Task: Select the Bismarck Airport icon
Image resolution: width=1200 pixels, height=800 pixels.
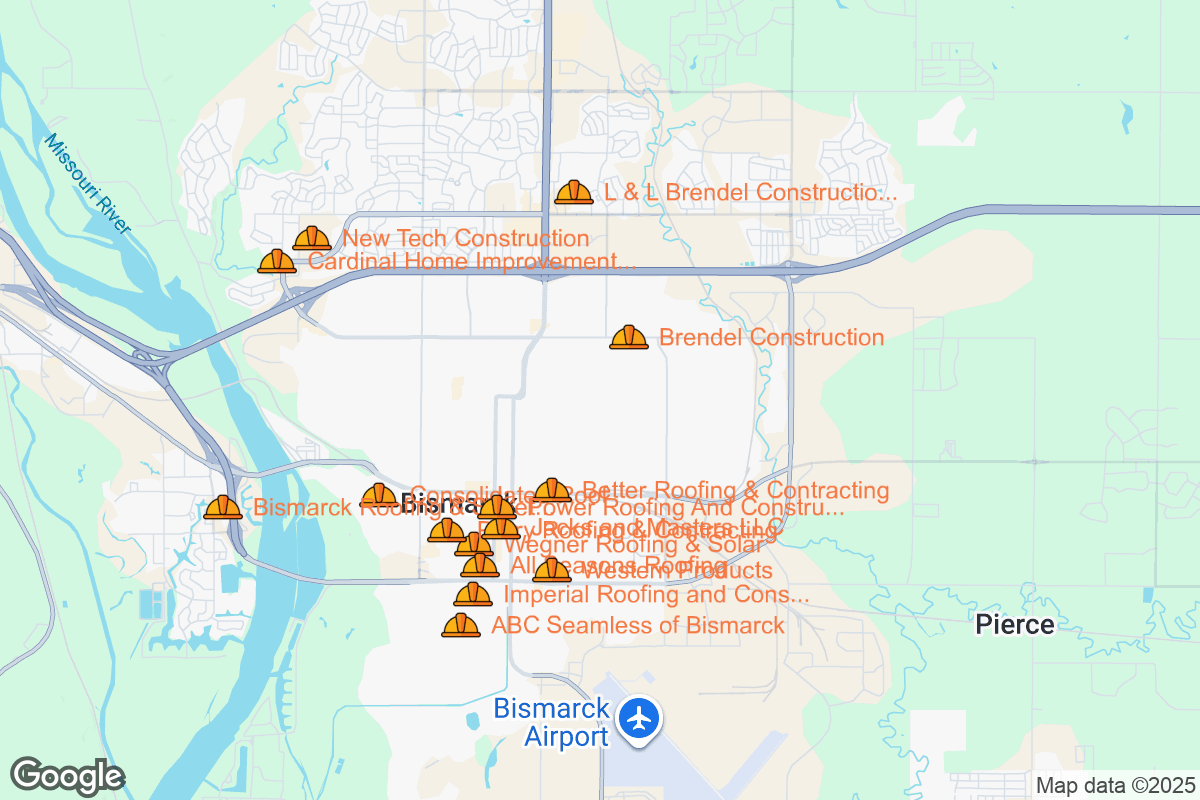Action: [x=639, y=719]
